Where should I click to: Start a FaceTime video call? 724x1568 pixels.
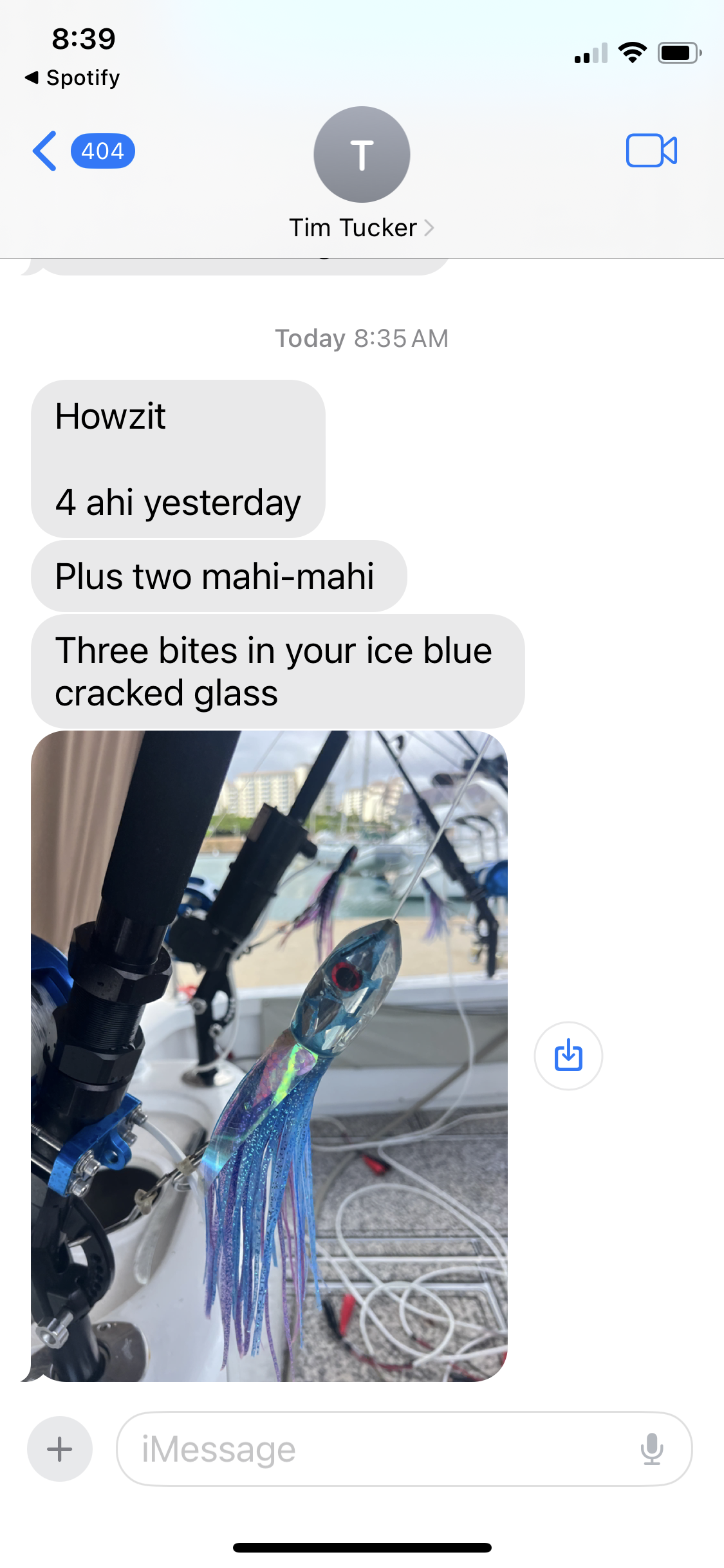(651, 151)
